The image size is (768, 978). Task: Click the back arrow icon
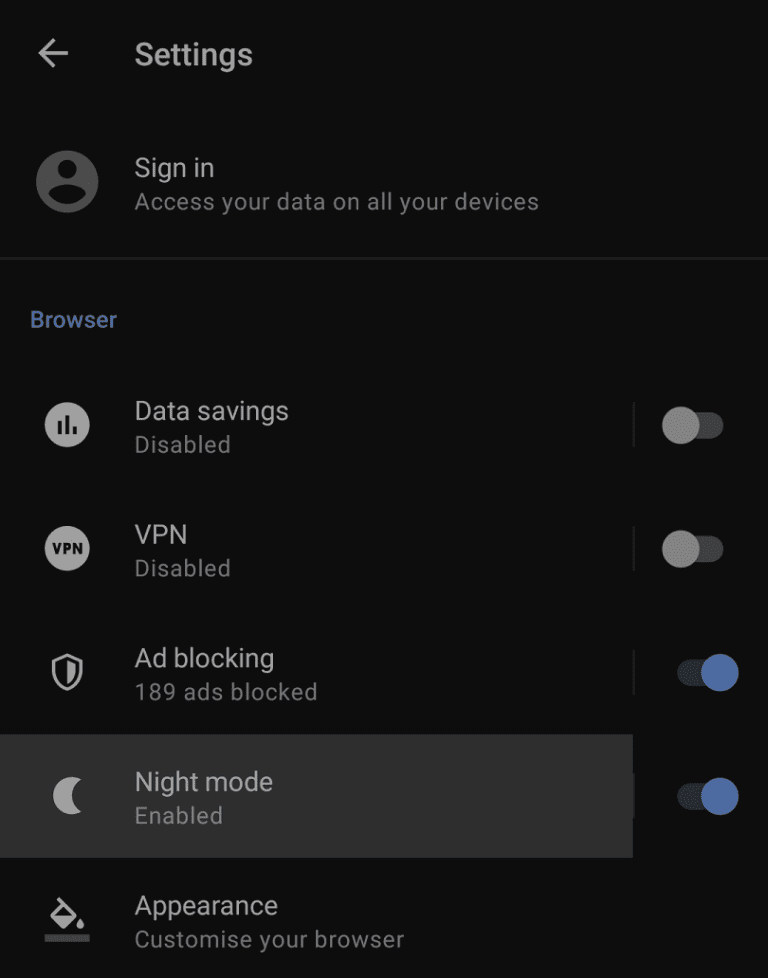click(52, 54)
